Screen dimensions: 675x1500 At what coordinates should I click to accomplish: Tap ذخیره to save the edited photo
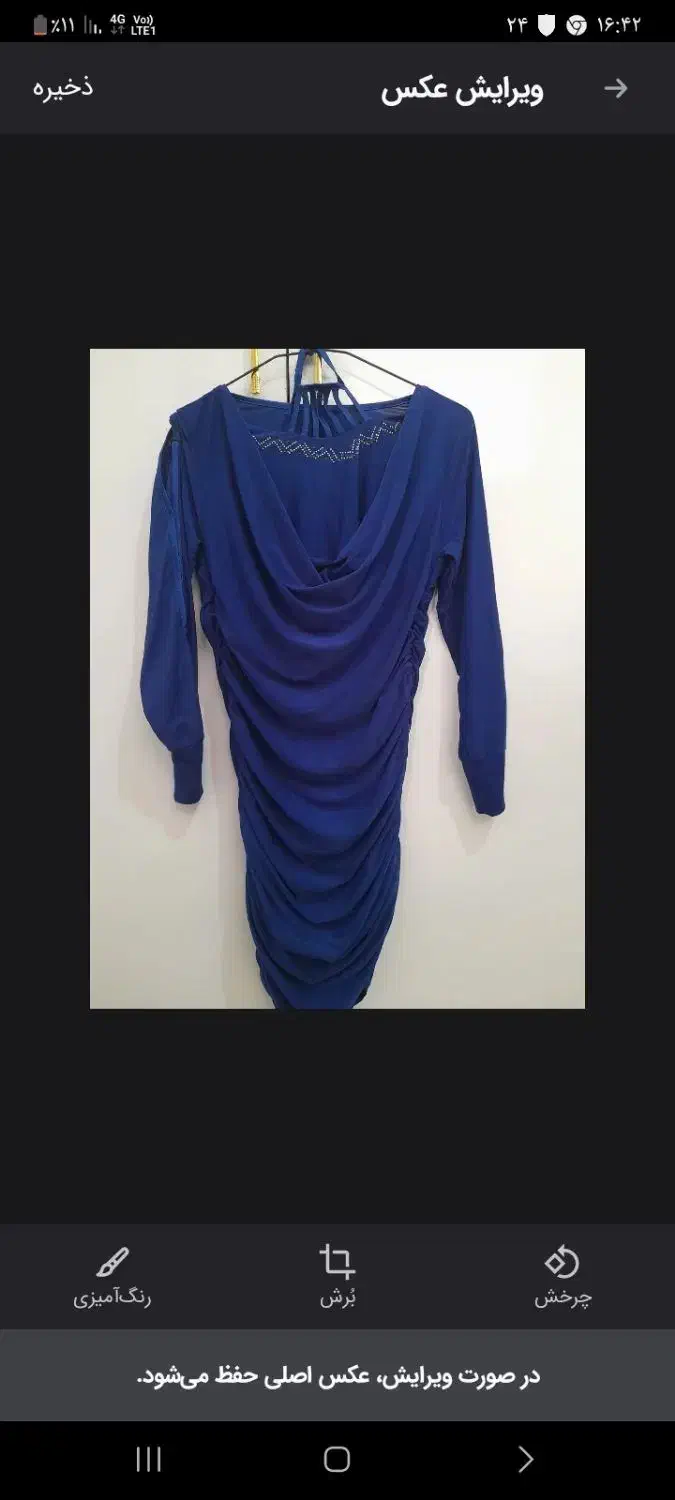(x=63, y=87)
